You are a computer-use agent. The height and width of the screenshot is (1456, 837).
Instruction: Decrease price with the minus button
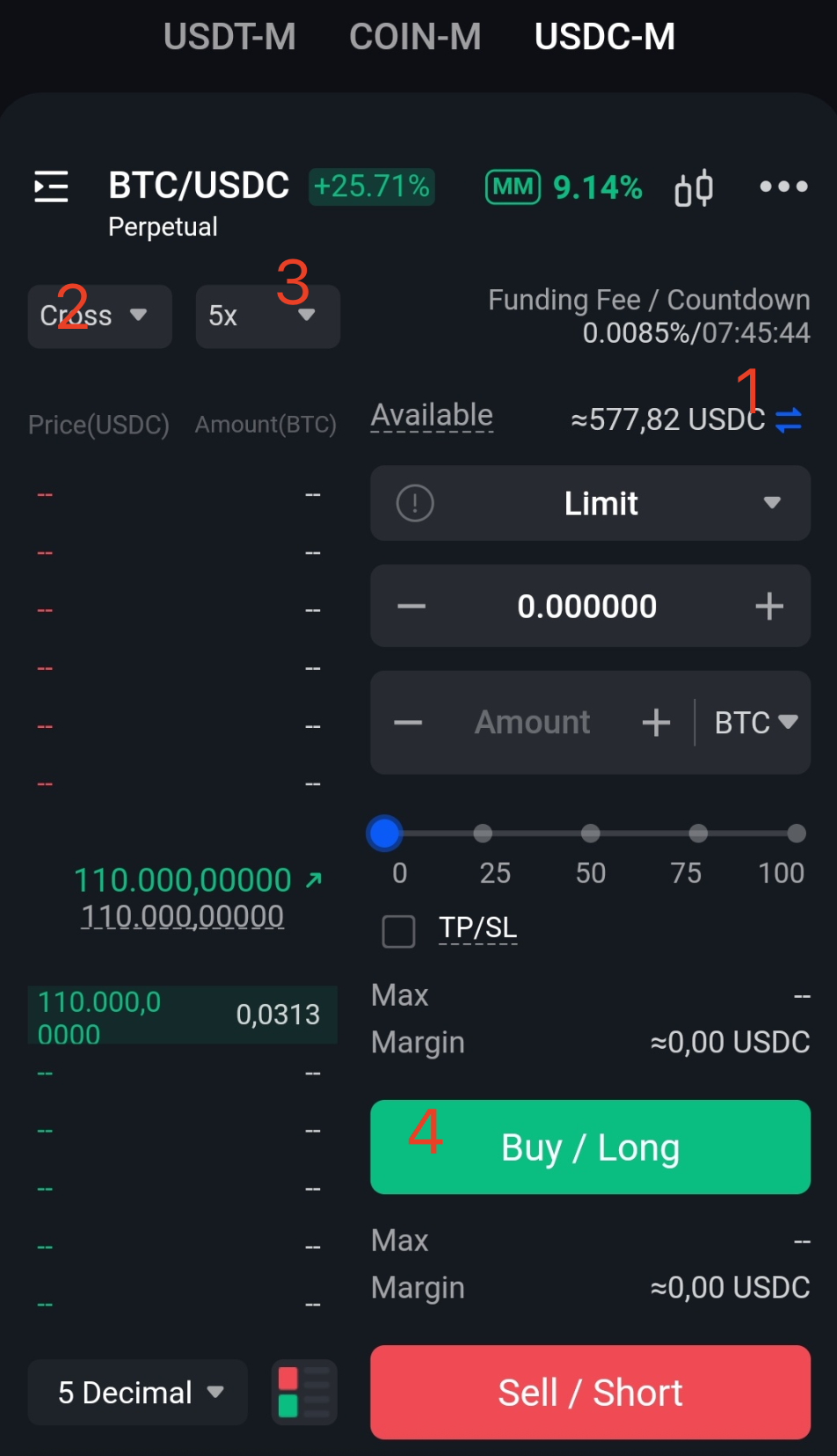tap(411, 606)
